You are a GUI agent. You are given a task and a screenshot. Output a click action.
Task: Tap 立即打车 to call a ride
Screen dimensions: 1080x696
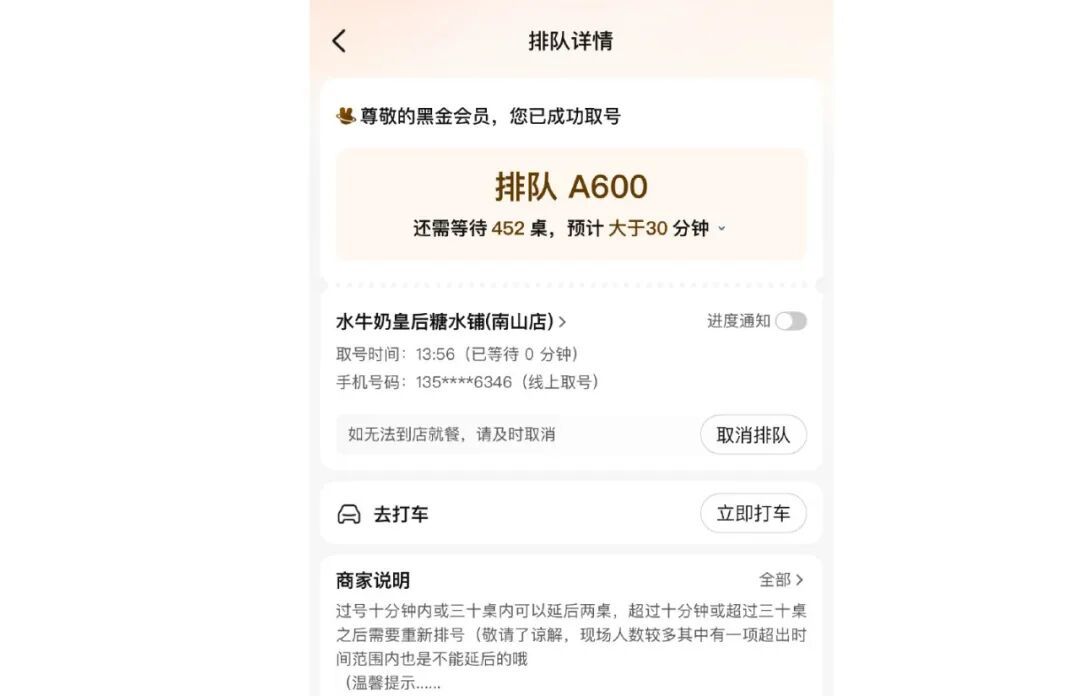753,514
